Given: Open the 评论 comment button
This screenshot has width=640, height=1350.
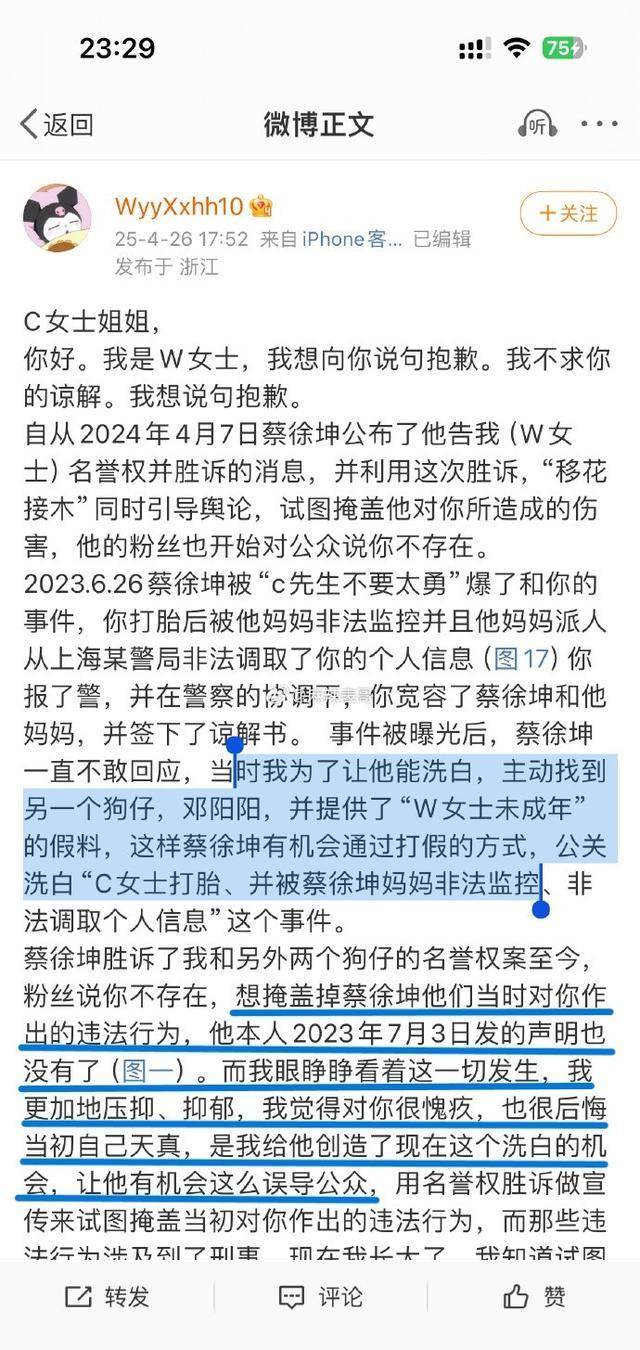Looking at the screenshot, I should point(320,1297).
